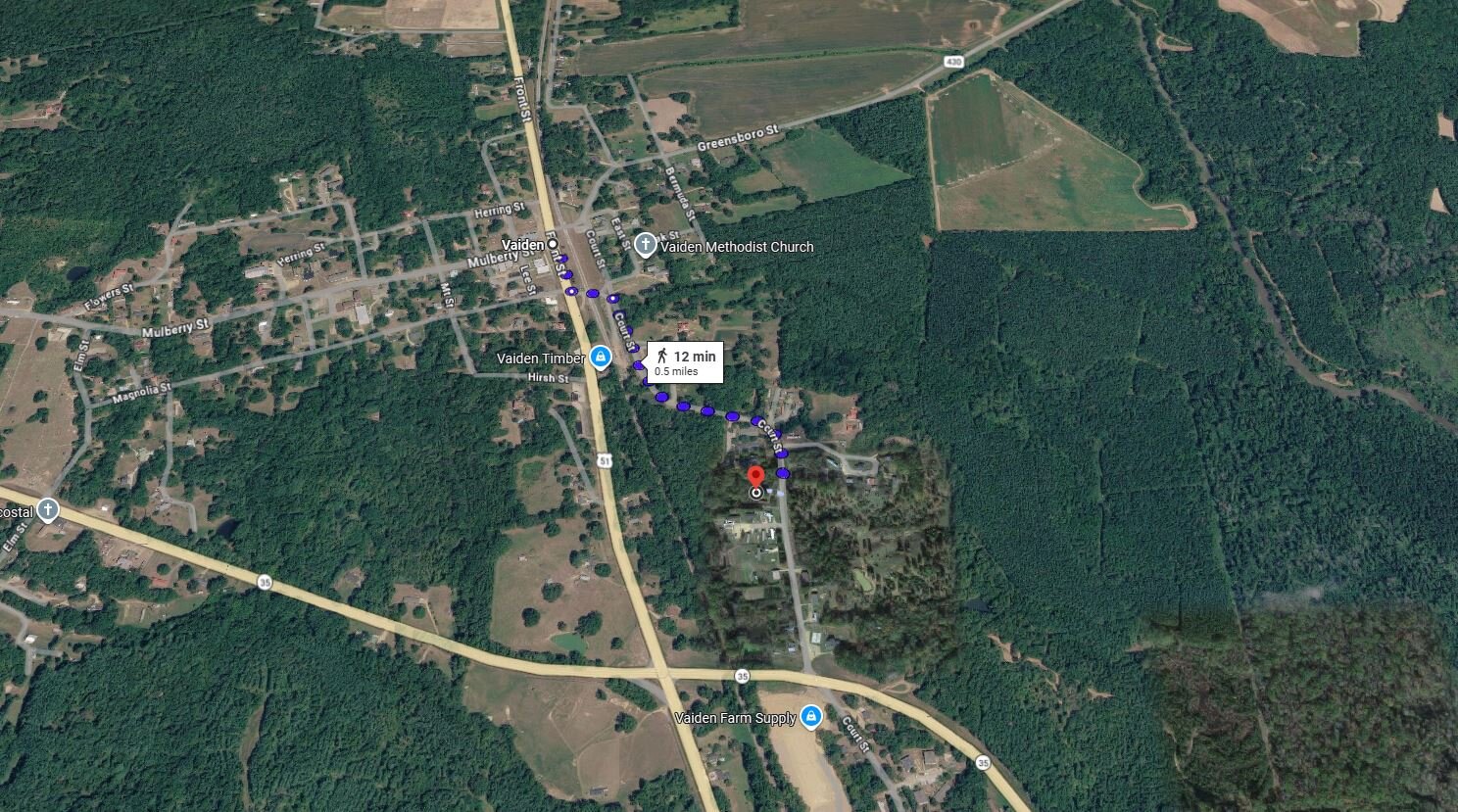This screenshot has height=812, width=1458.
Task: View Vaiden Farm Supply place details
Action: pyautogui.click(x=809, y=718)
